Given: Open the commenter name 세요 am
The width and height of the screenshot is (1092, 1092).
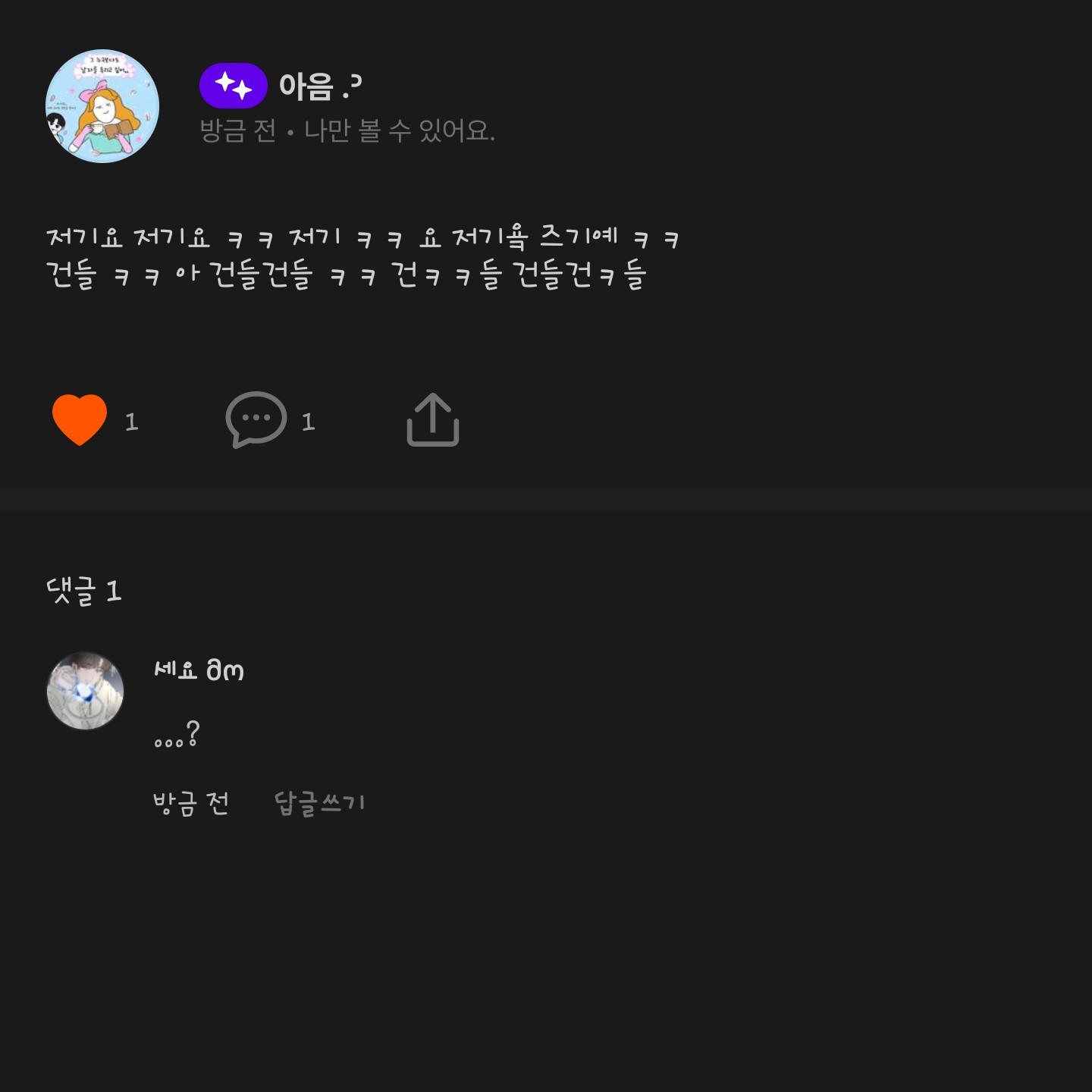Looking at the screenshot, I should [199, 670].
